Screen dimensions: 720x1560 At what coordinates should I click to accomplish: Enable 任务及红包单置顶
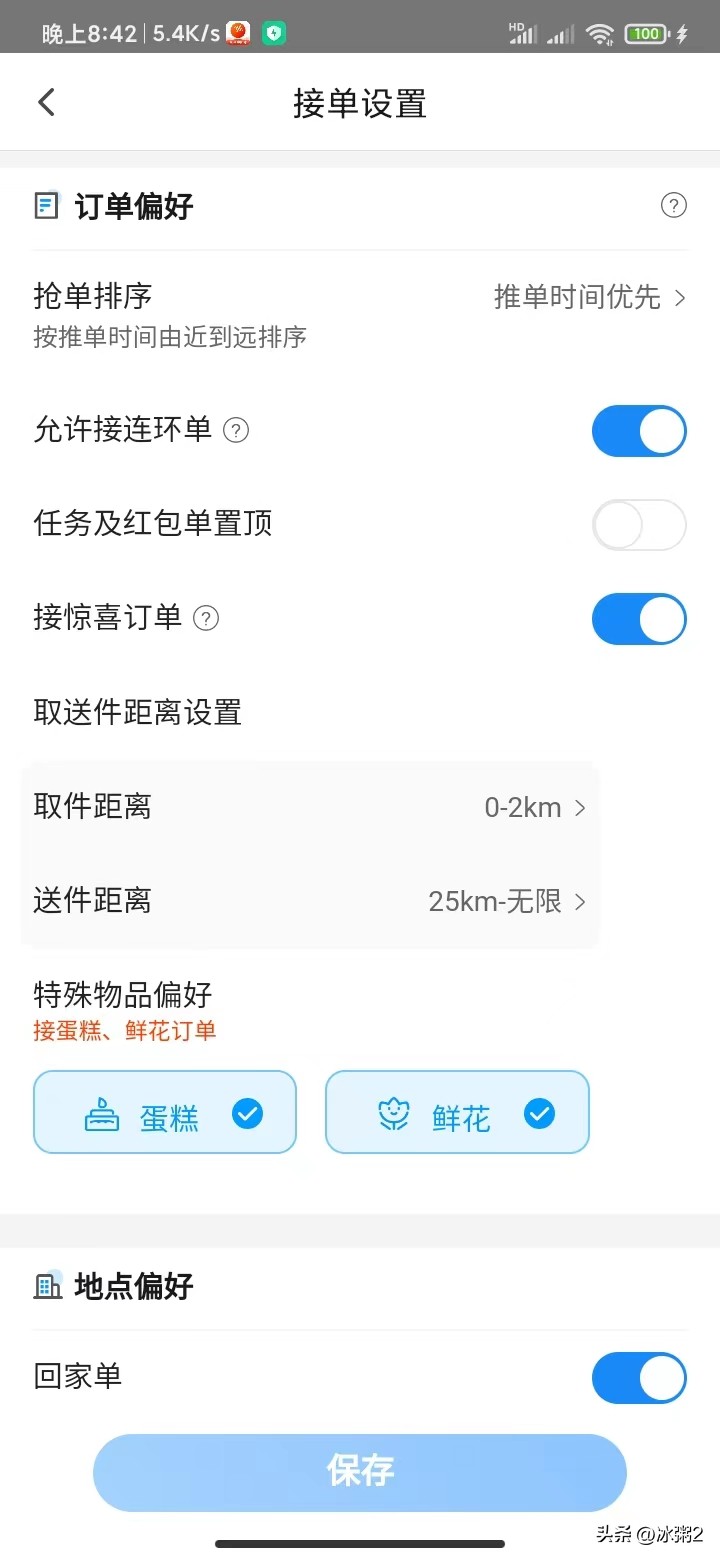639,524
